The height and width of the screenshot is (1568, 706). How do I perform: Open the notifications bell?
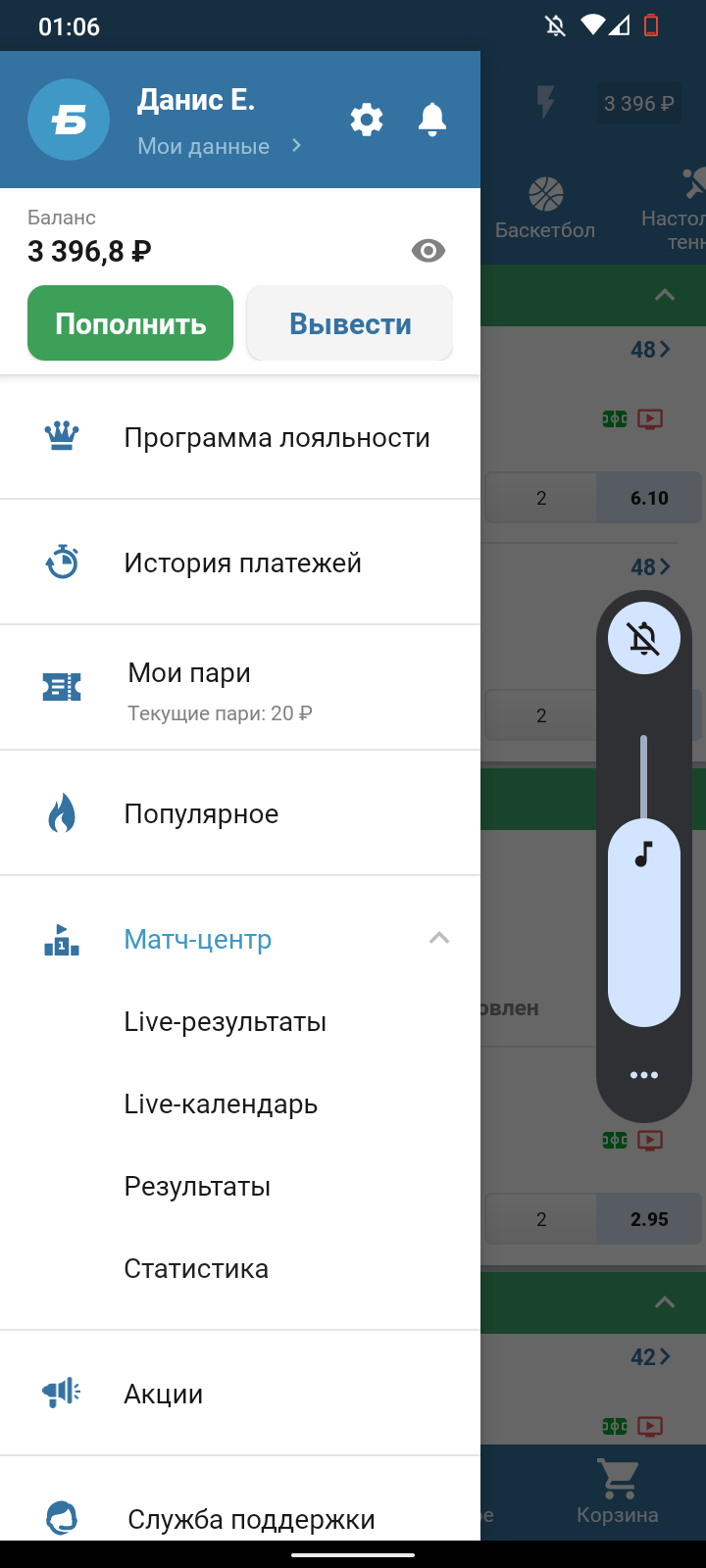coord(432,120)
